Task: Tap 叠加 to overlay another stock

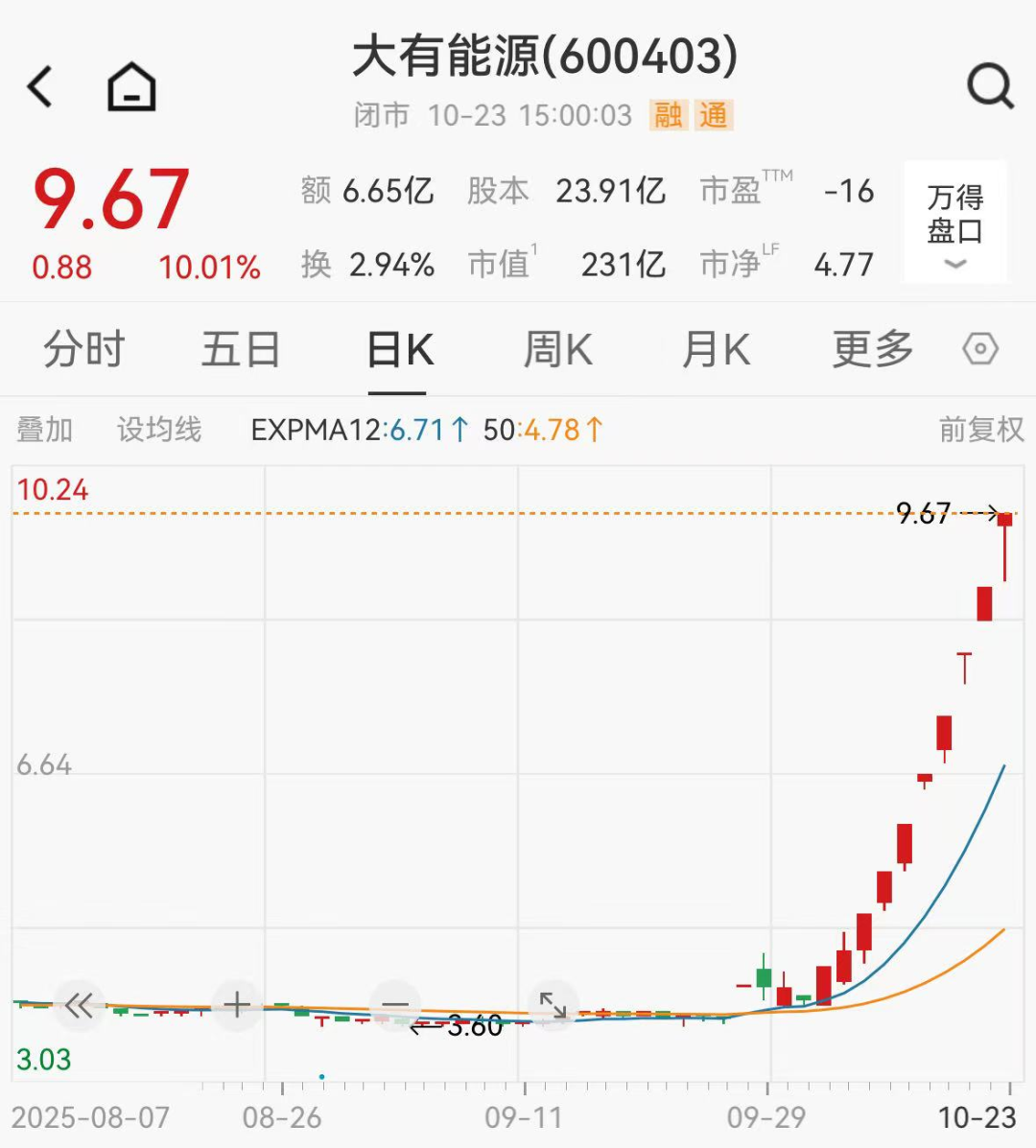Action: (x=44, y=430)
